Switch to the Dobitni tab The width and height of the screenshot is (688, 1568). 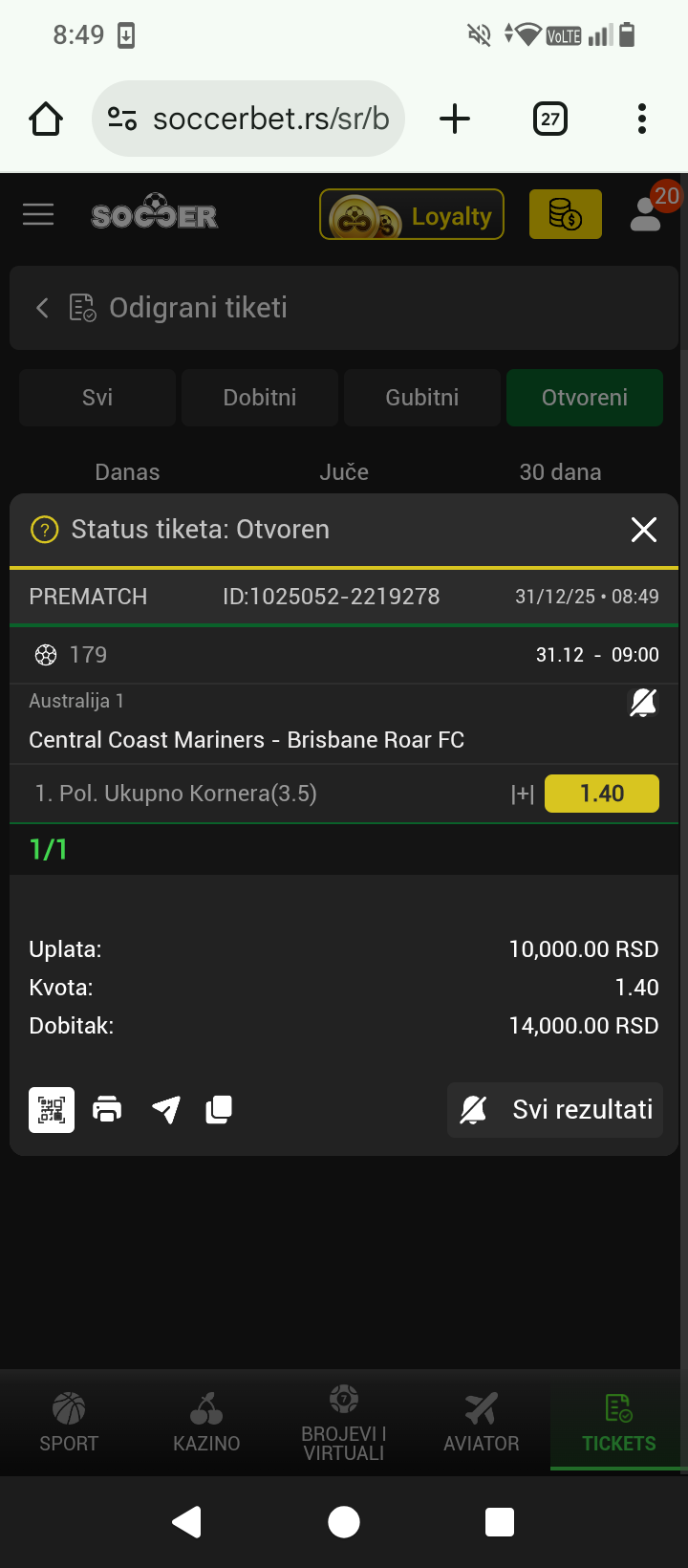click(x=260, y=398)
